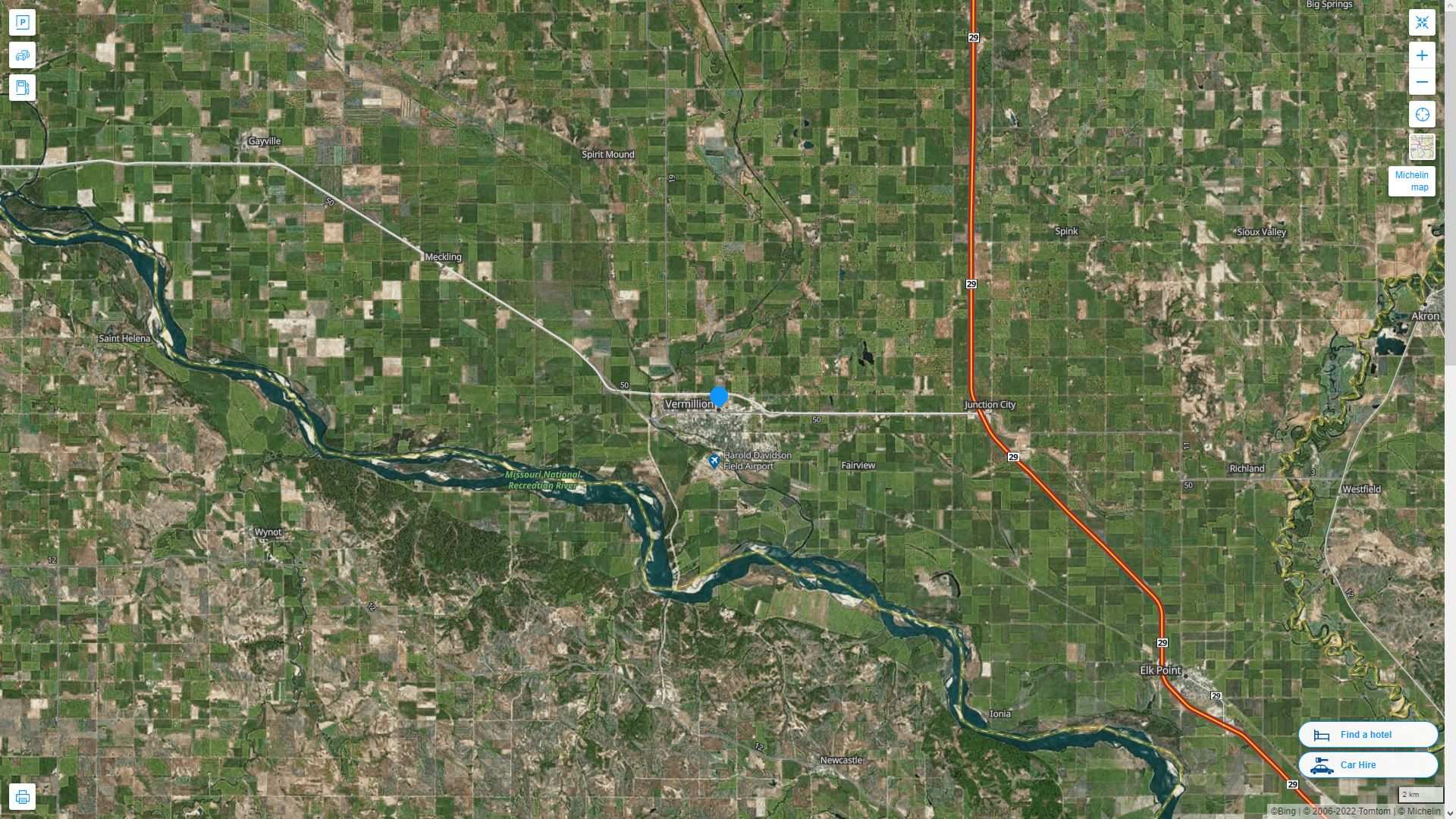Print the current map view
This screenshot has width=1456, height=819.
[22, 797]
